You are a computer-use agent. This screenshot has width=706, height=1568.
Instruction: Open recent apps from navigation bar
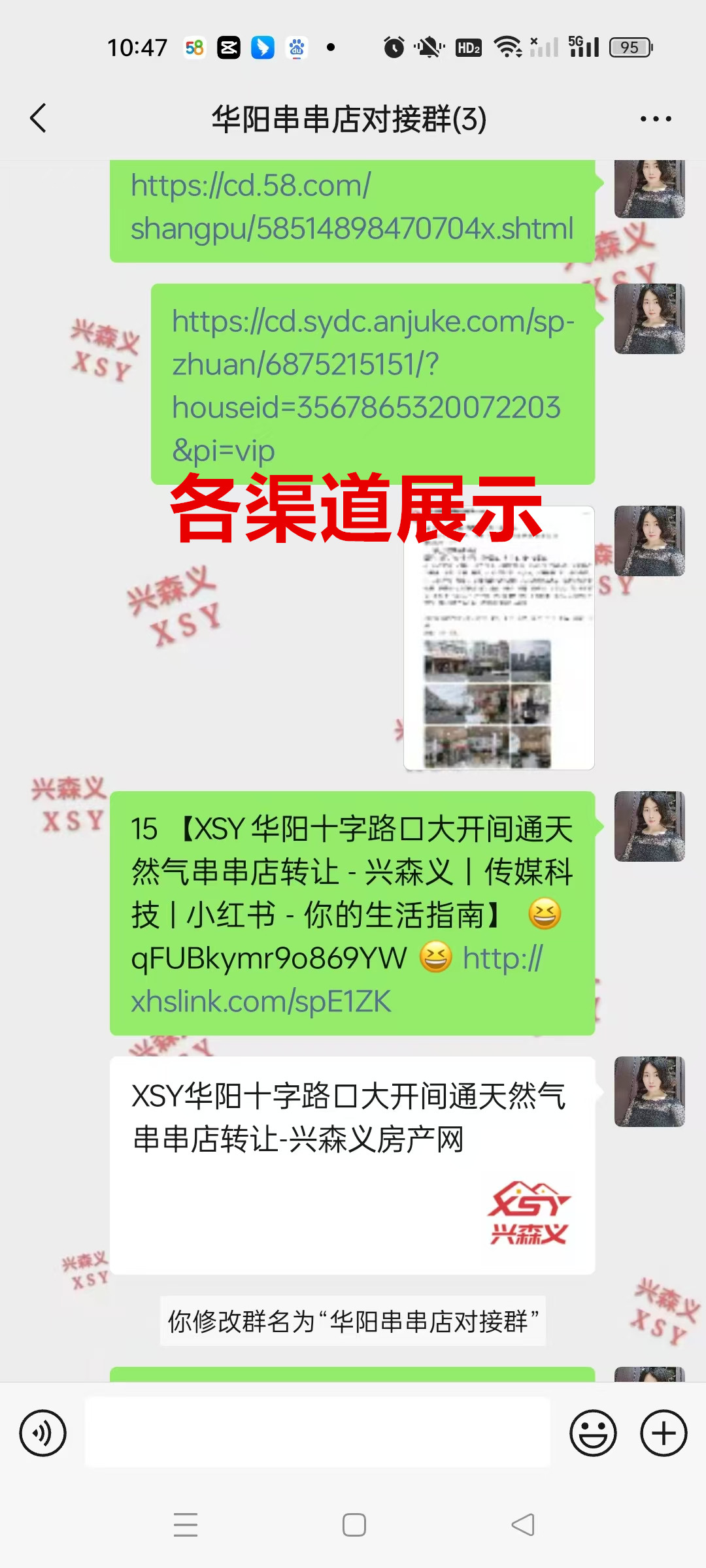(x=186, y=1525)
